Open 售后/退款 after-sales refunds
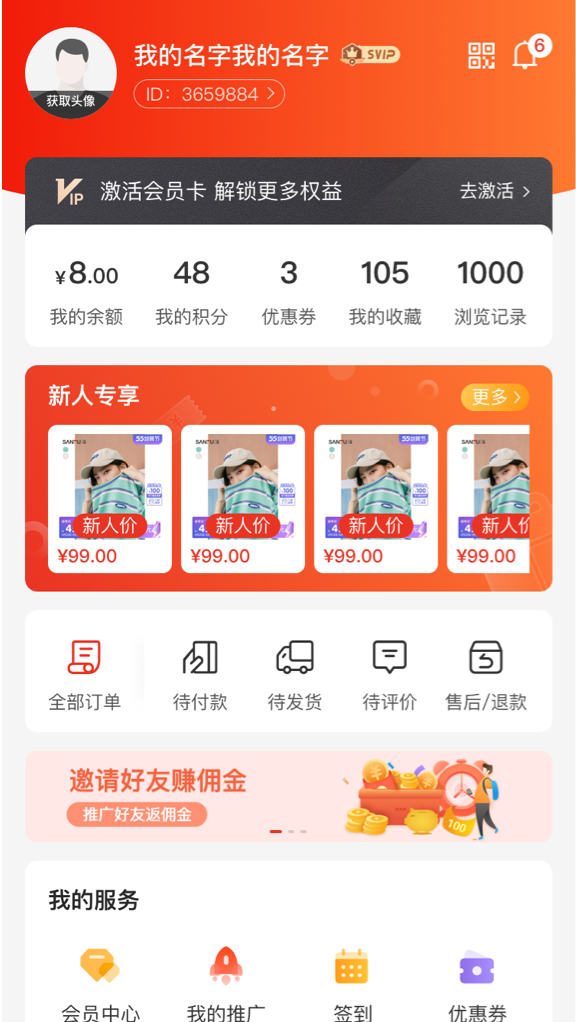This screenshot has height=1022, width=576. coord(486,675)
